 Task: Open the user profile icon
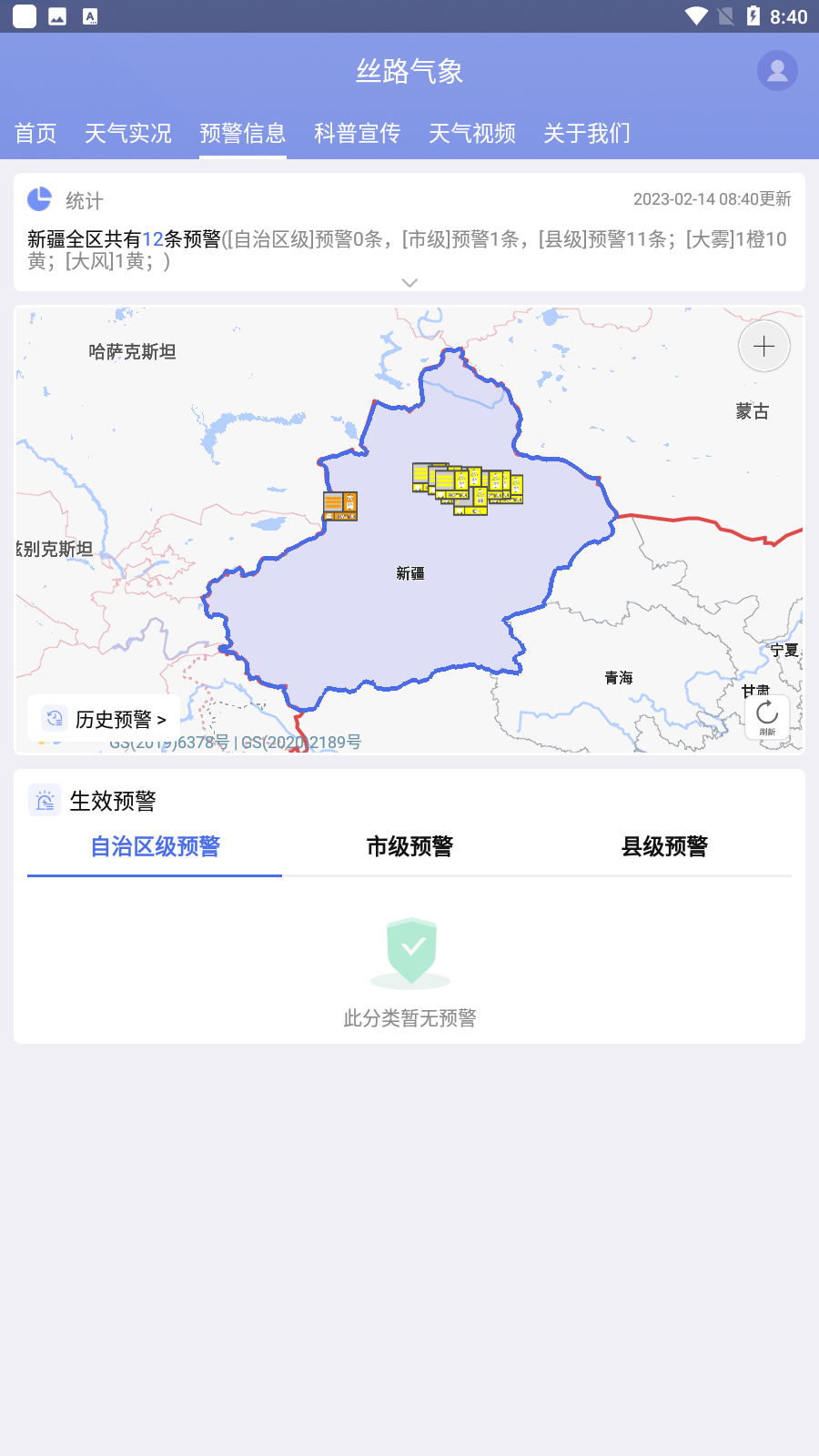click(777, 71)
